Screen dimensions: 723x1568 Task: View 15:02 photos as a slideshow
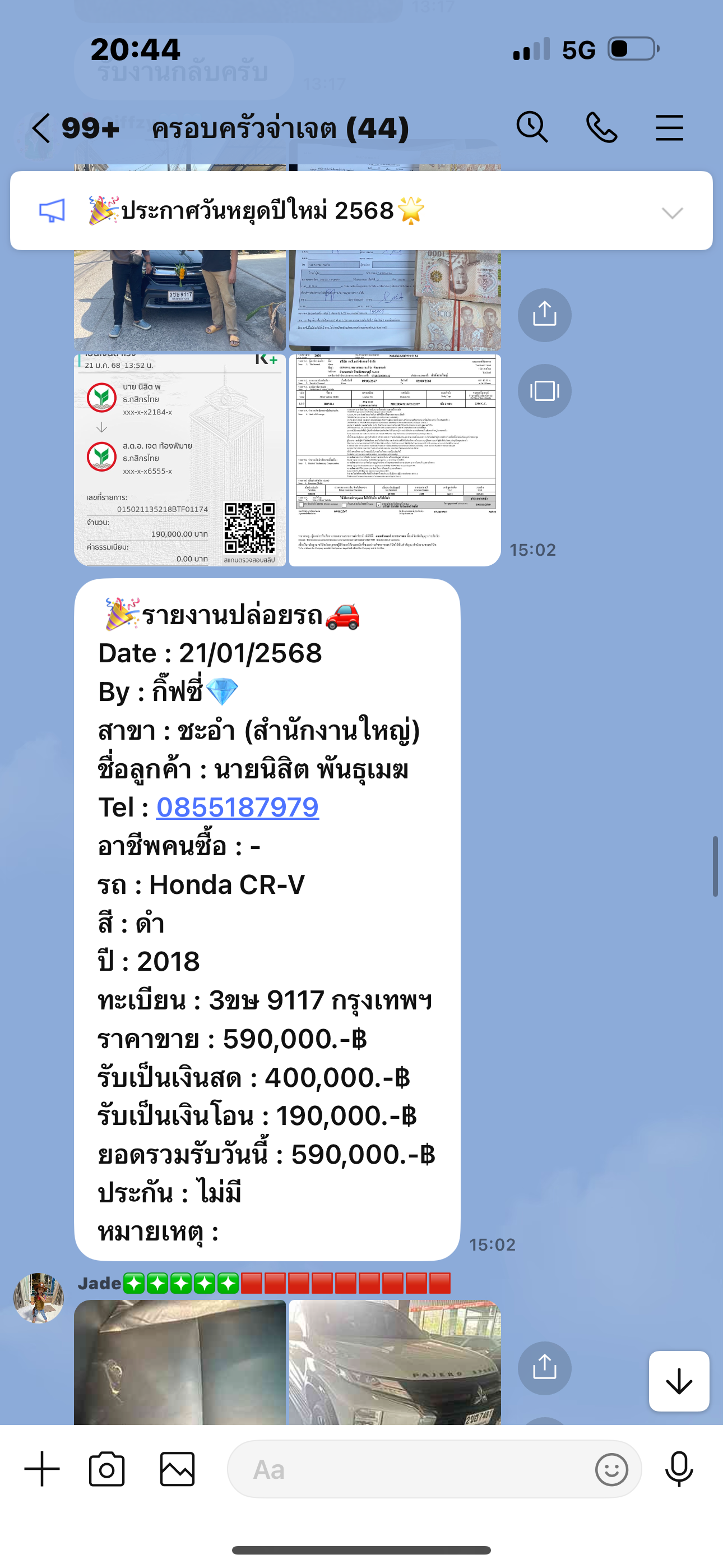(x=544, y=391)
